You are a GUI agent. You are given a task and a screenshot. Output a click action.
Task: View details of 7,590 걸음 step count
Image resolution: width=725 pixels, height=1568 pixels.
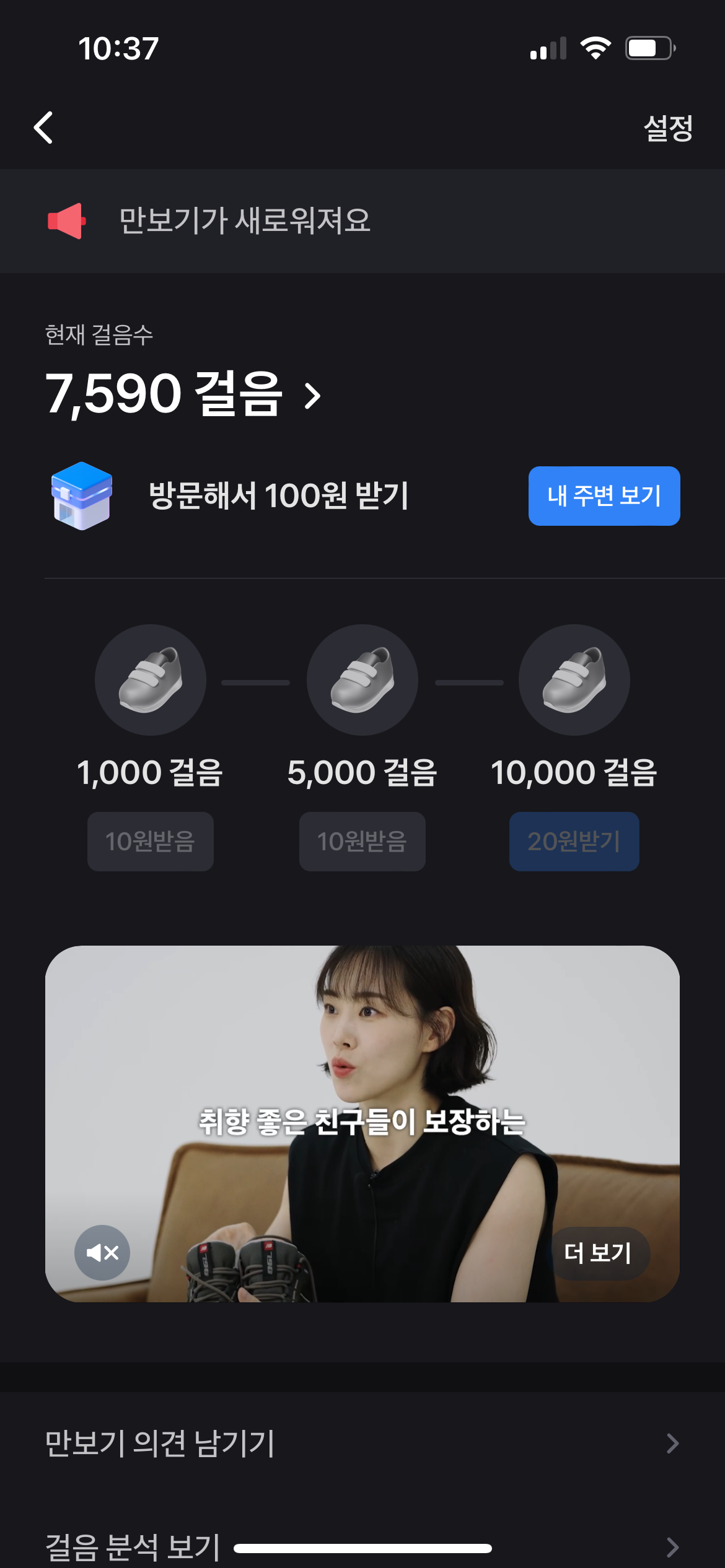pyautogui.click(x=183, y=394)
